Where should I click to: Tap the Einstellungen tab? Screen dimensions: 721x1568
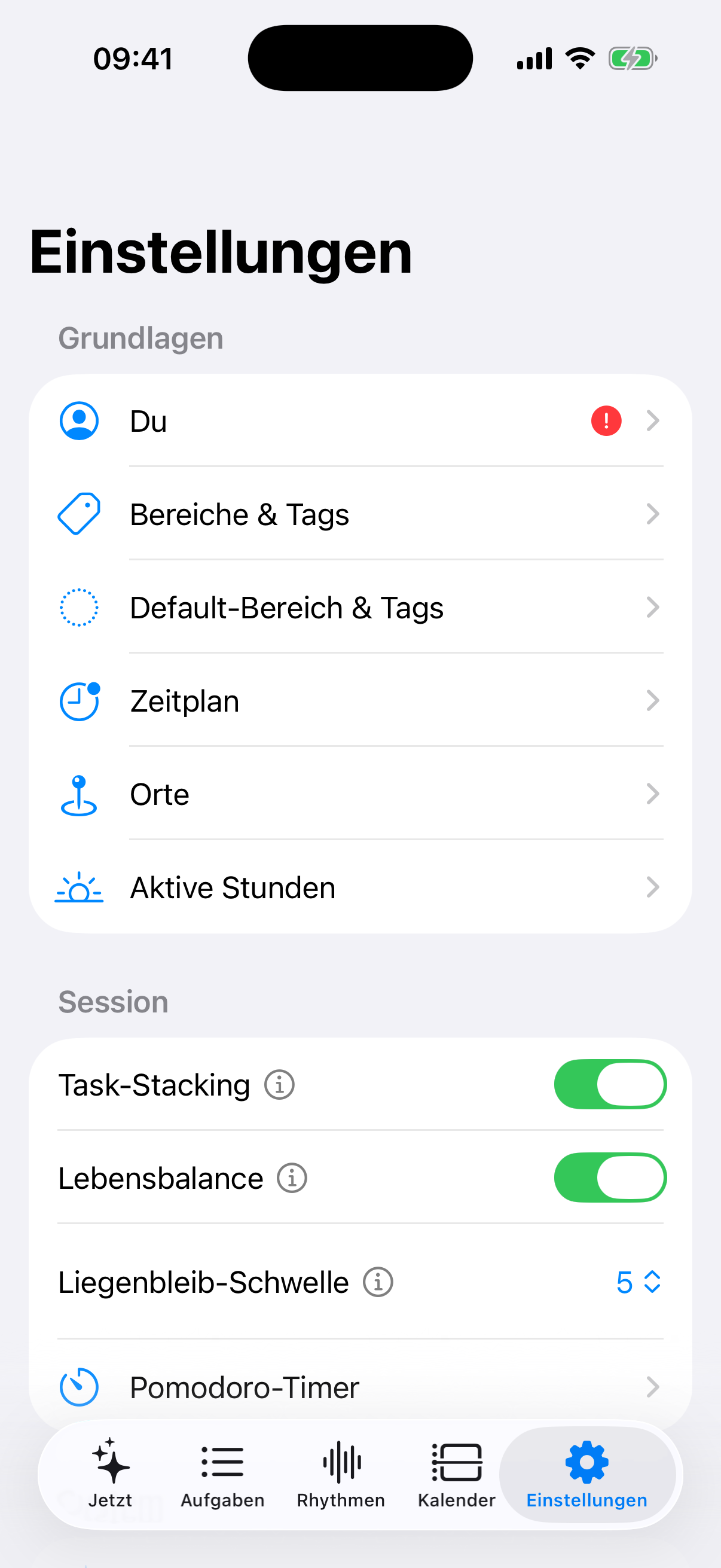(587, 1473)
